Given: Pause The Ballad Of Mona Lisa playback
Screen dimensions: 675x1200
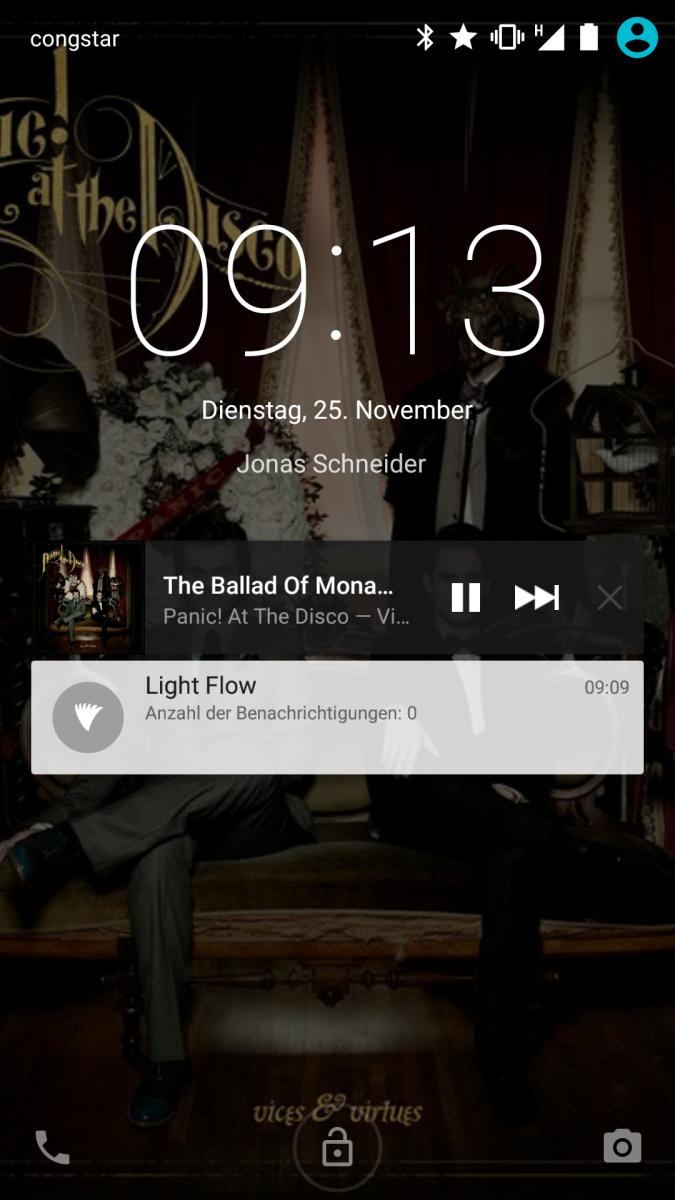Looking at the screenshot, I should [466, 598].
